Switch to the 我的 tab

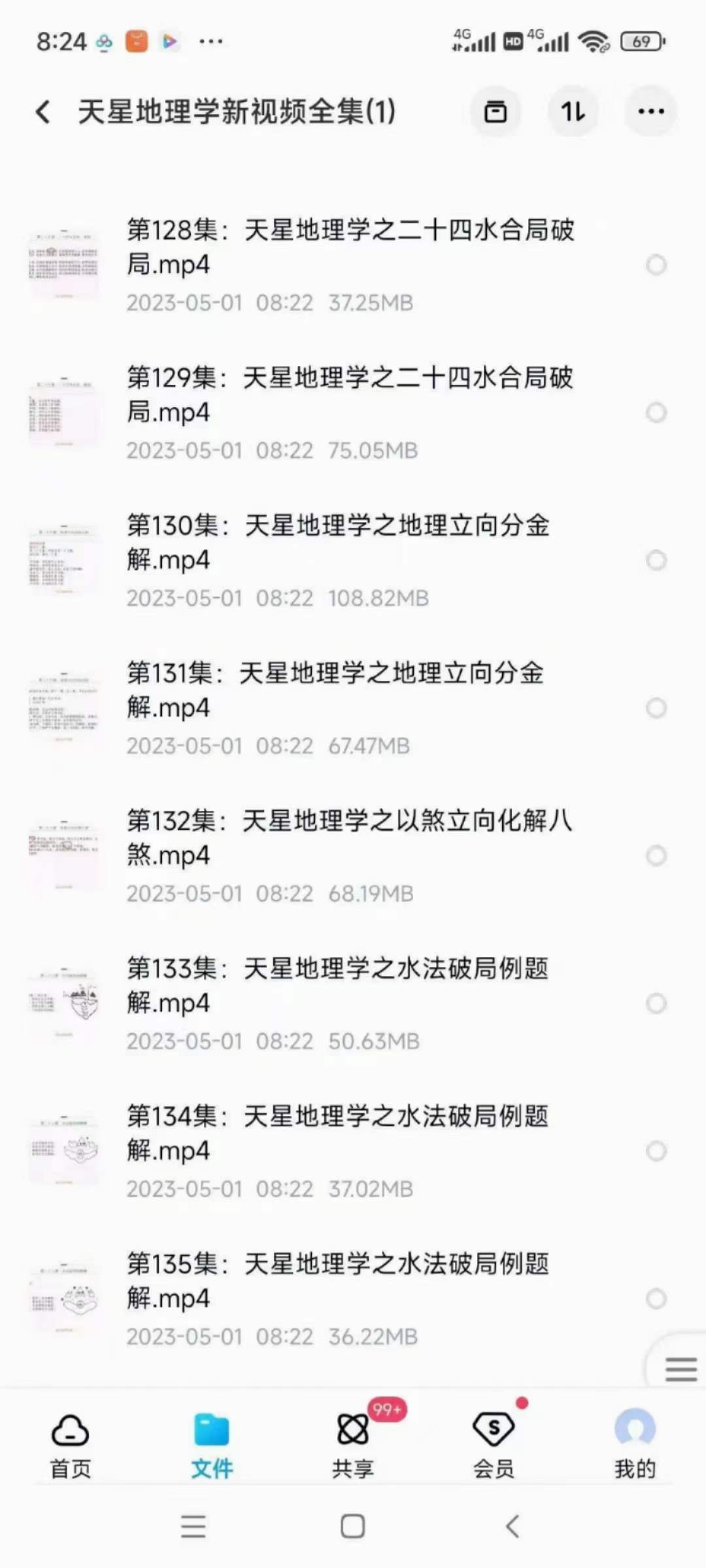[635, 1445]
